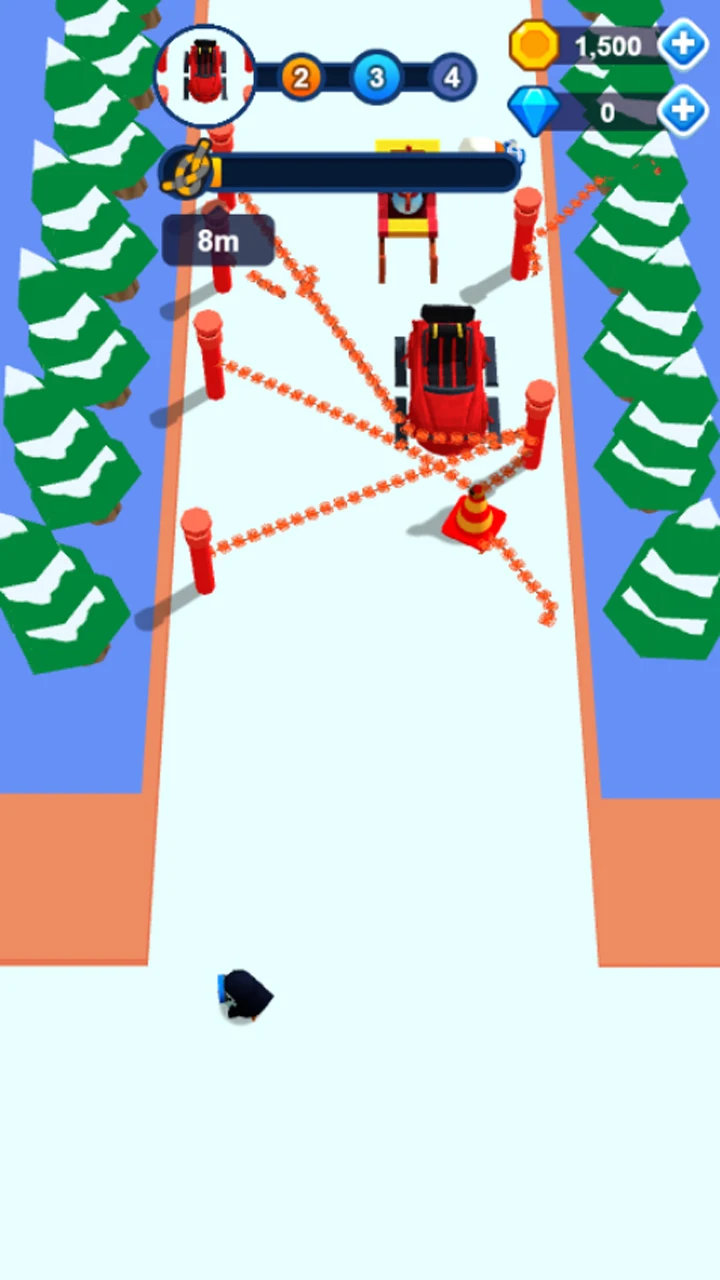Add more gems with the plus button
Image resolution: width=720 pixels, height=1280 pixels.
(x=685, y=111)
